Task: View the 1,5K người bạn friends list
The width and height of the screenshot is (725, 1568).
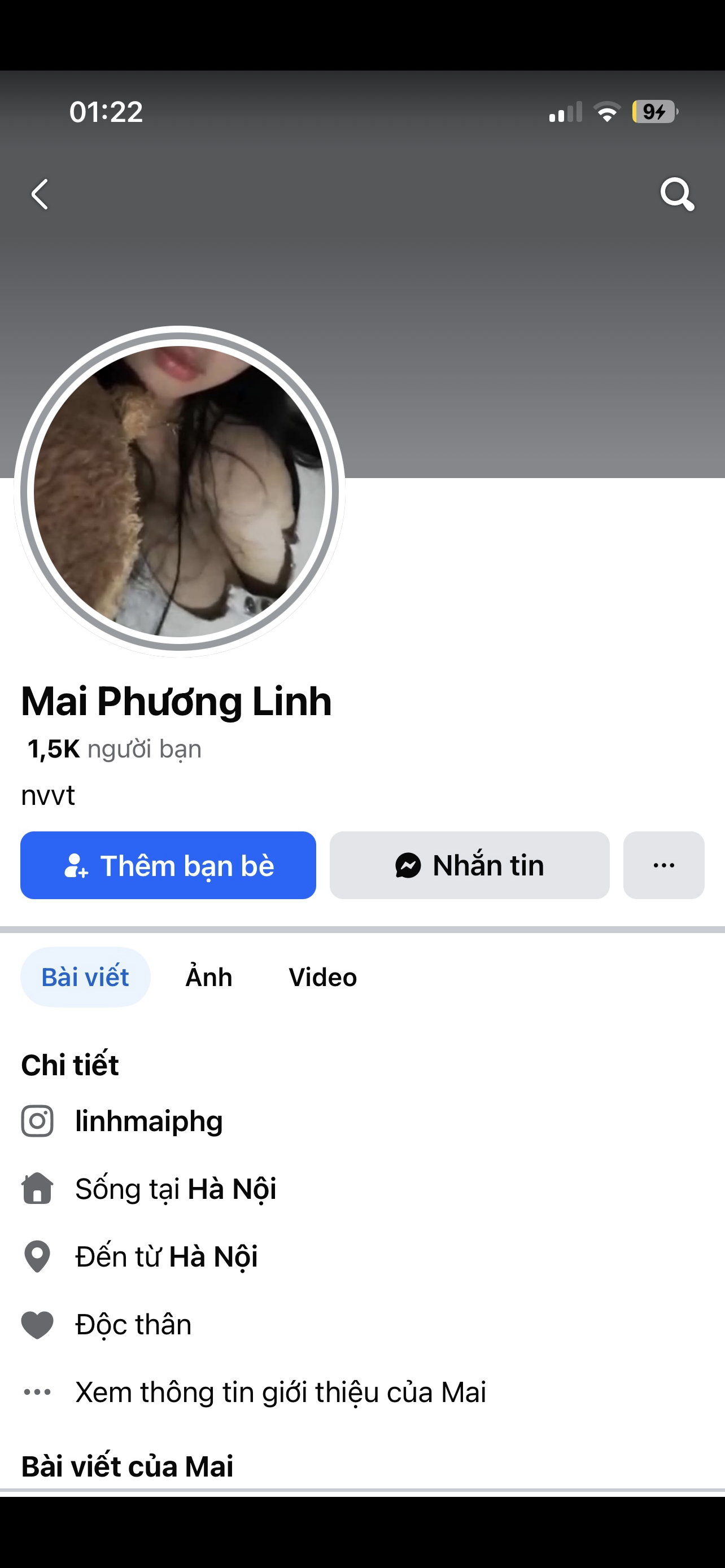Action: tap(115, 750)
